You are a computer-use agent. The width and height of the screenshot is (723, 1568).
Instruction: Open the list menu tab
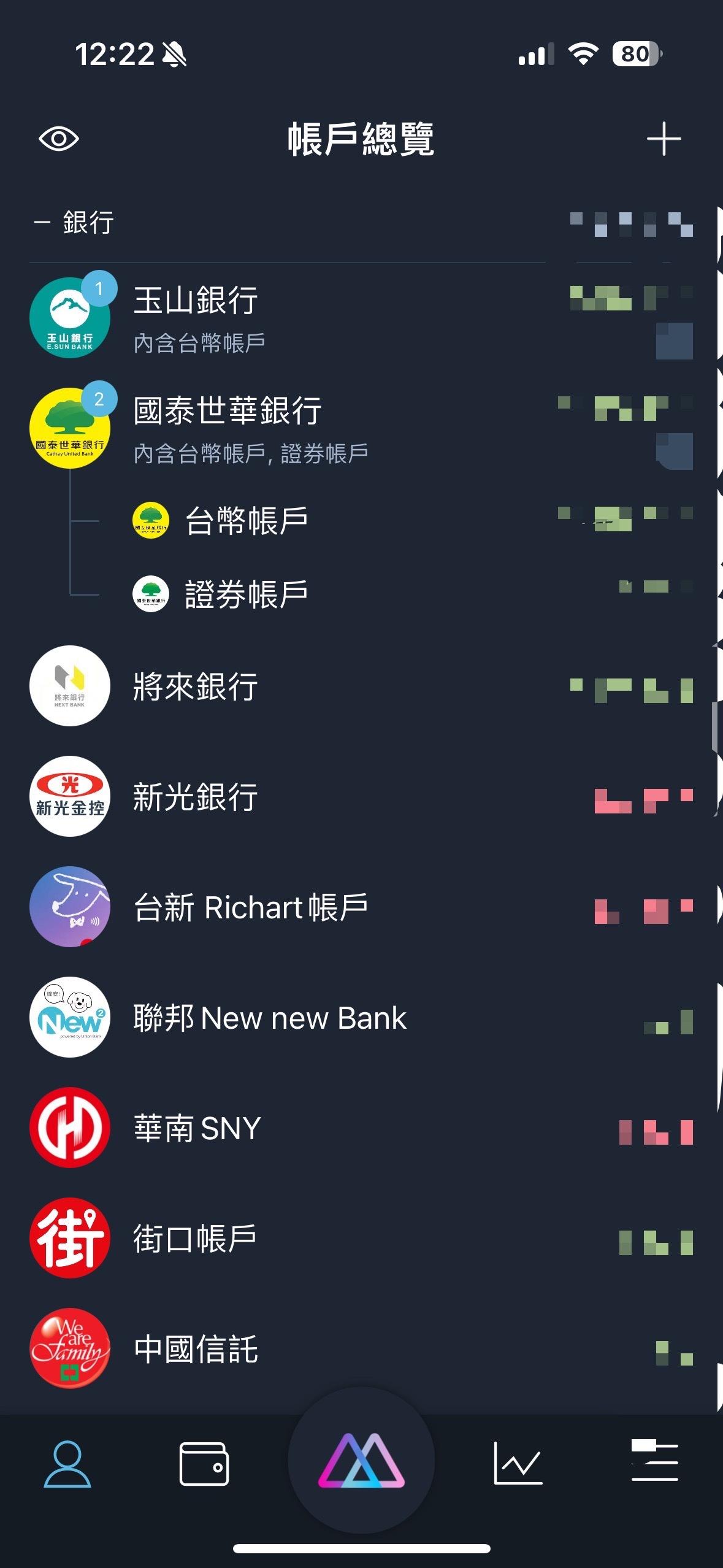point(654,1460)
